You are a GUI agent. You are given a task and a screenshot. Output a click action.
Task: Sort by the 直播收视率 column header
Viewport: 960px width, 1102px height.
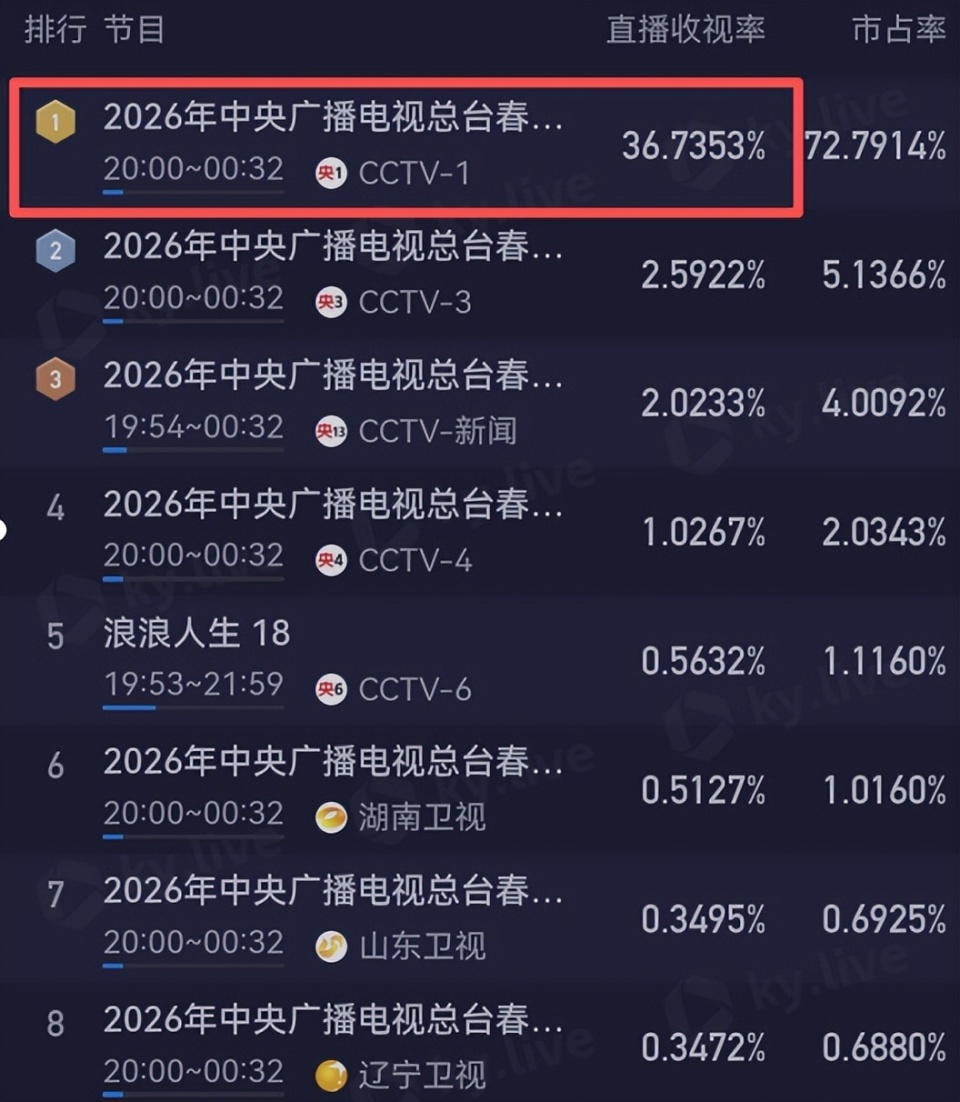[686, 30]
